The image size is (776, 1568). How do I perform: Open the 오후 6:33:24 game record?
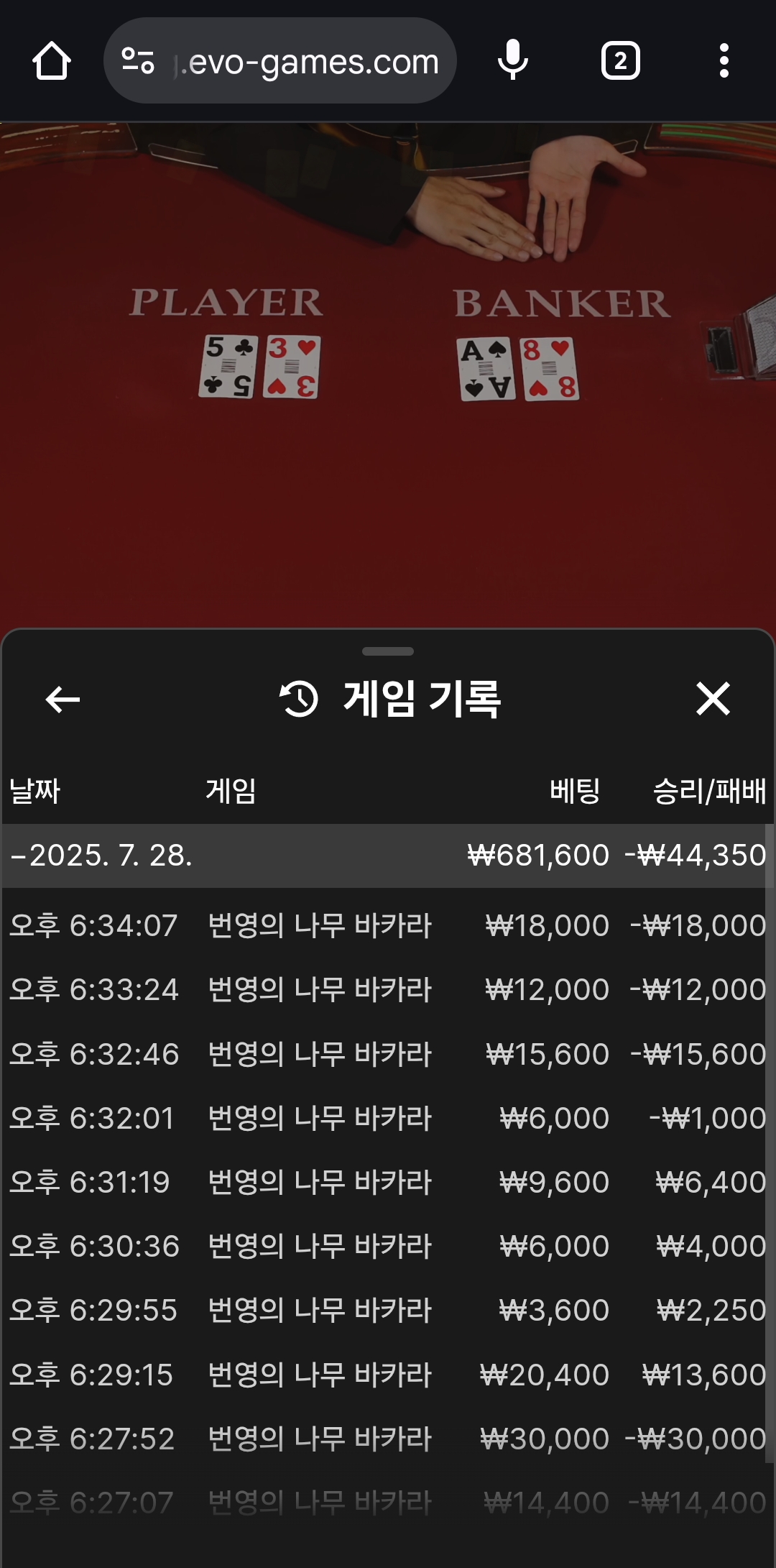pyautogui.click(x=388, y=990)
